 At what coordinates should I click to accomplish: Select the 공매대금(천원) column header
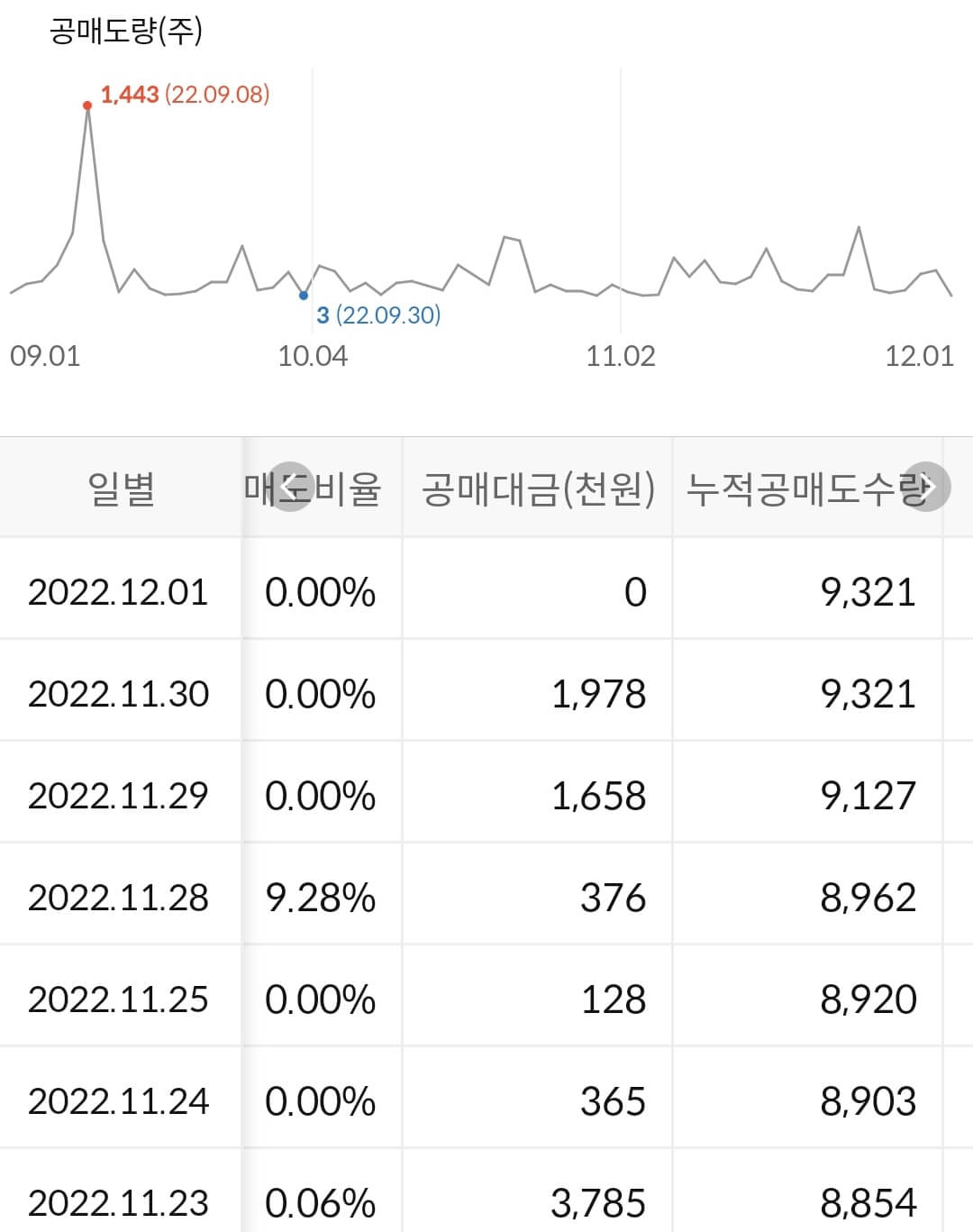538,486
